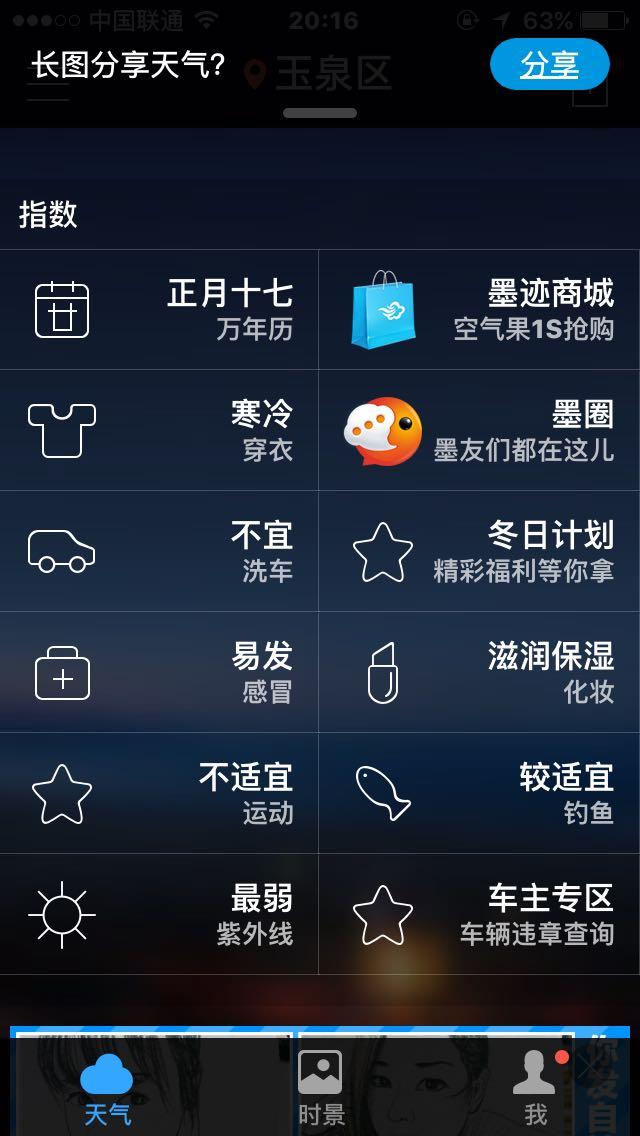Open the 万年历 calendar tile
This screenshot has width=640, height=1136.
point(160,310)
